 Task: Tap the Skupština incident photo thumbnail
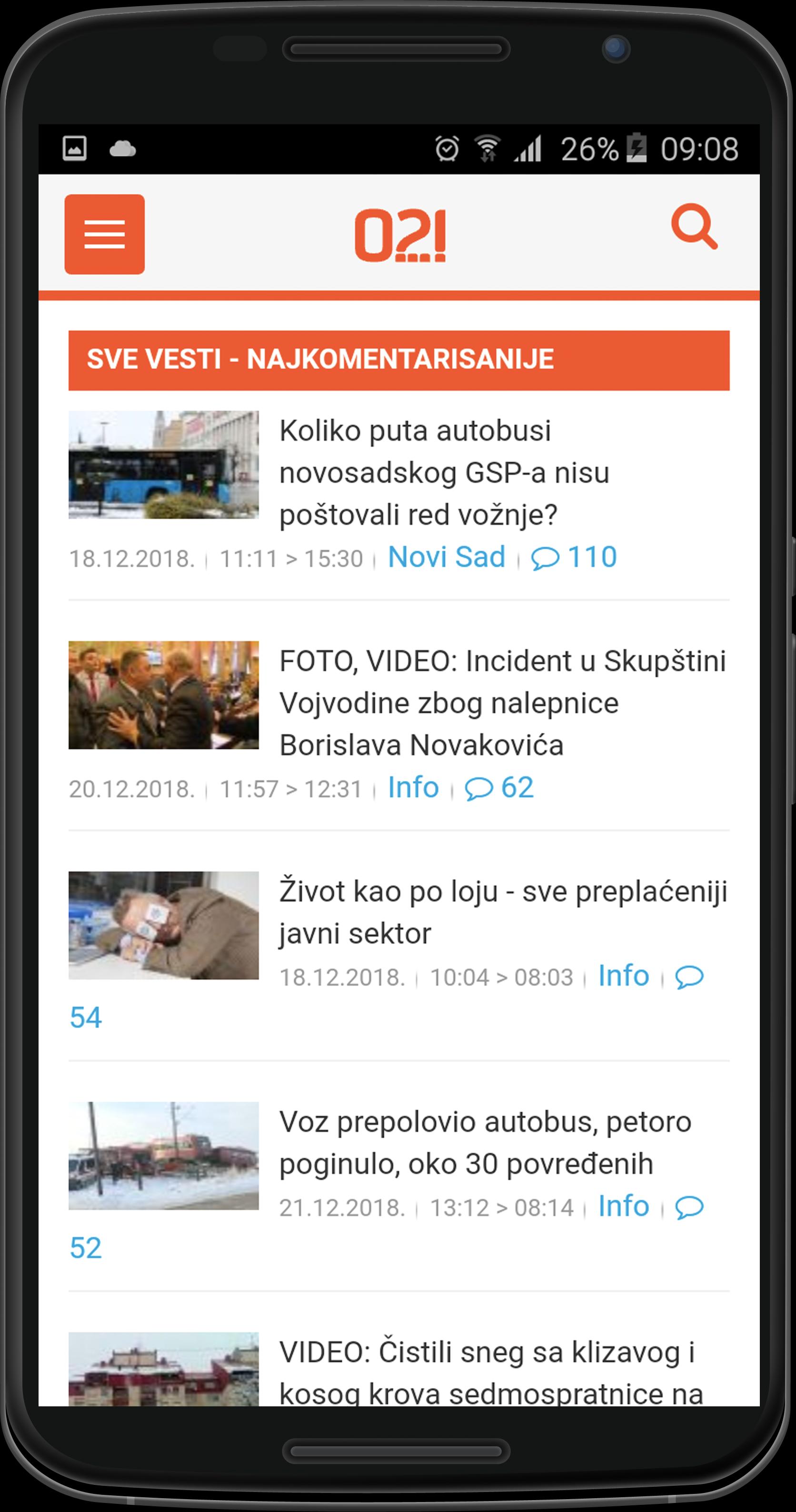(164, 695)
